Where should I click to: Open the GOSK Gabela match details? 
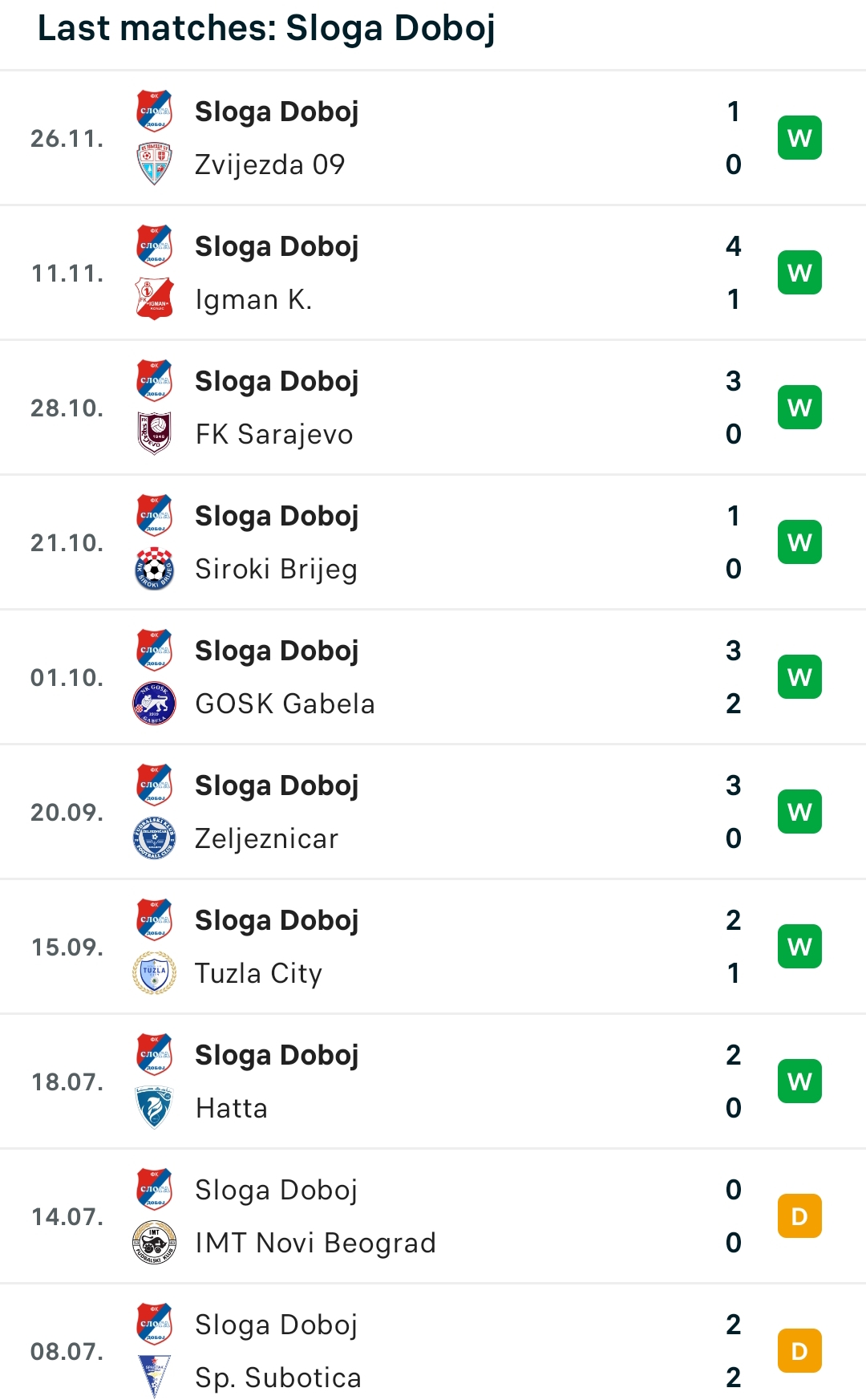(x=433, y=677)
